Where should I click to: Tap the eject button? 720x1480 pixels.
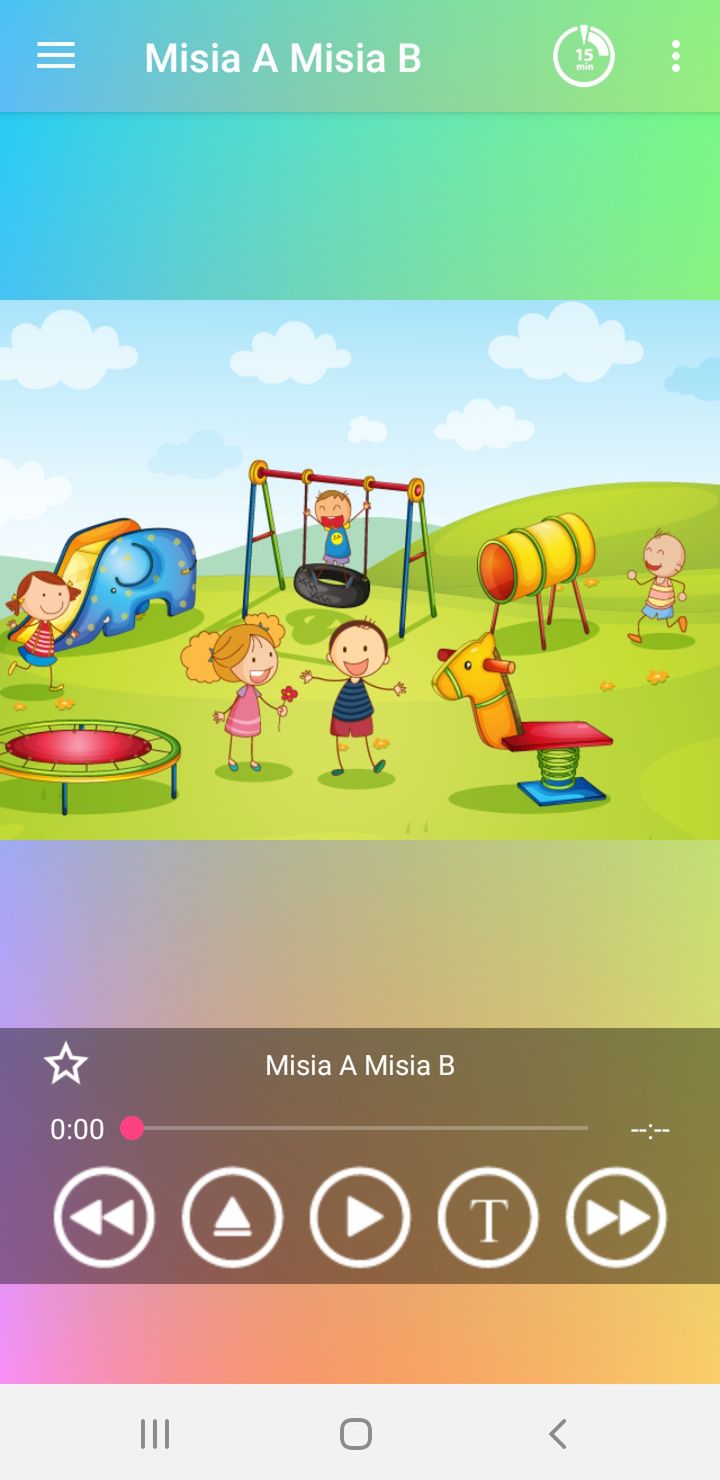(232, 1217)
